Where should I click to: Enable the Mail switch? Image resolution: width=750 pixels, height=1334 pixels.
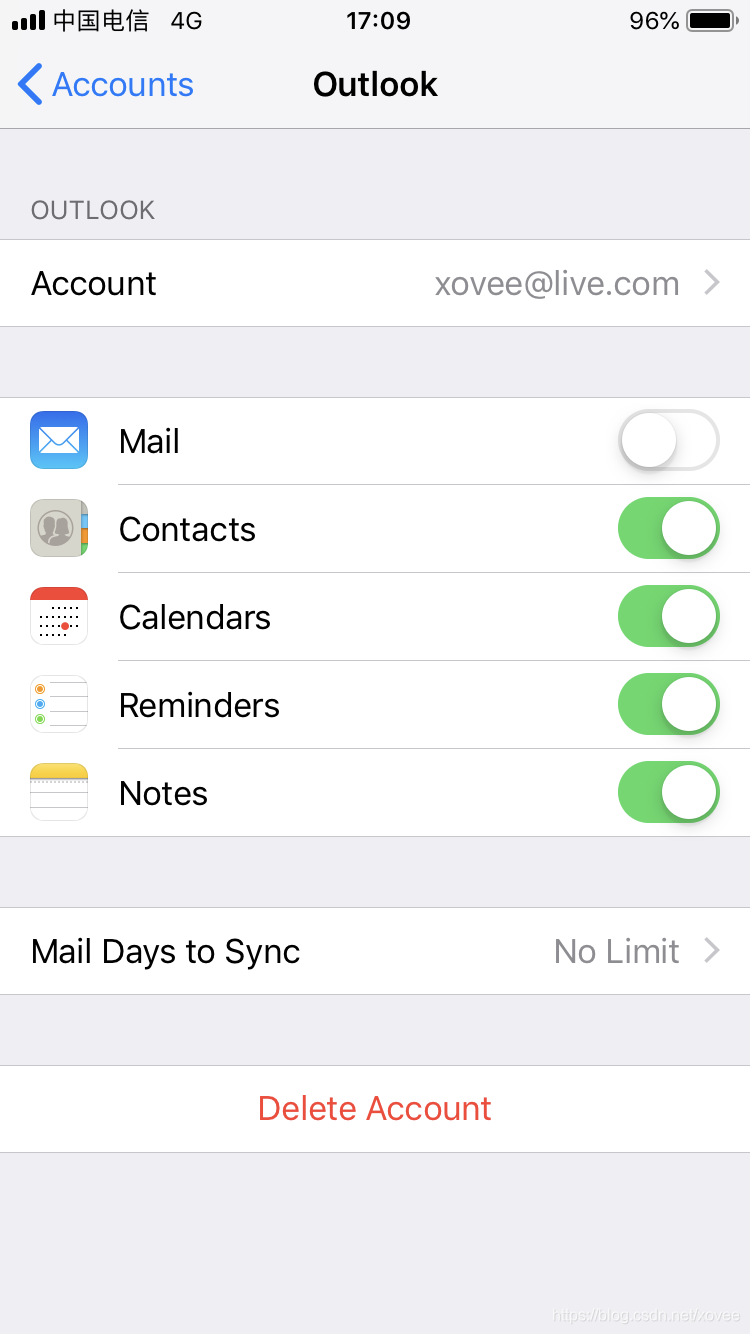(669, 440)
